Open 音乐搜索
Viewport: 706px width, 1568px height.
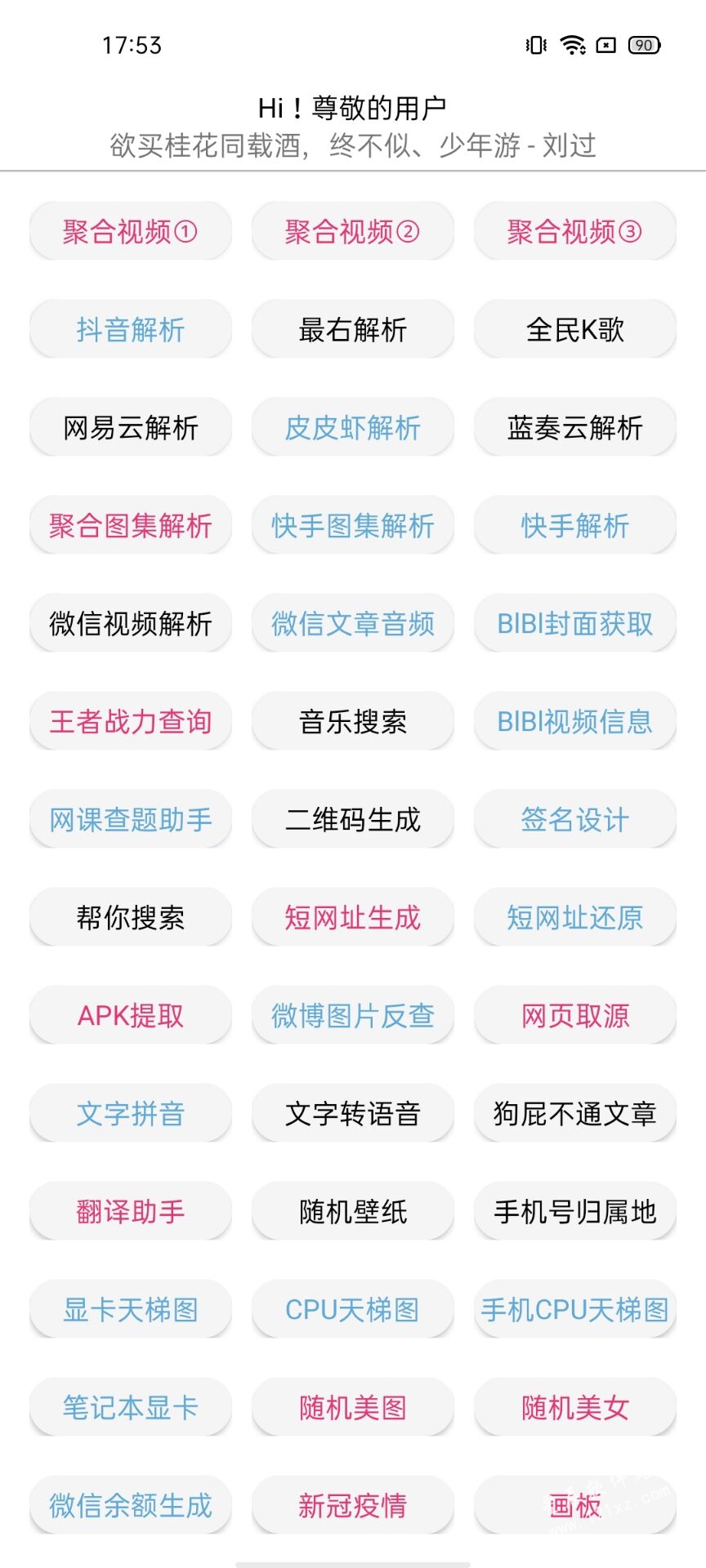point(353,722)
